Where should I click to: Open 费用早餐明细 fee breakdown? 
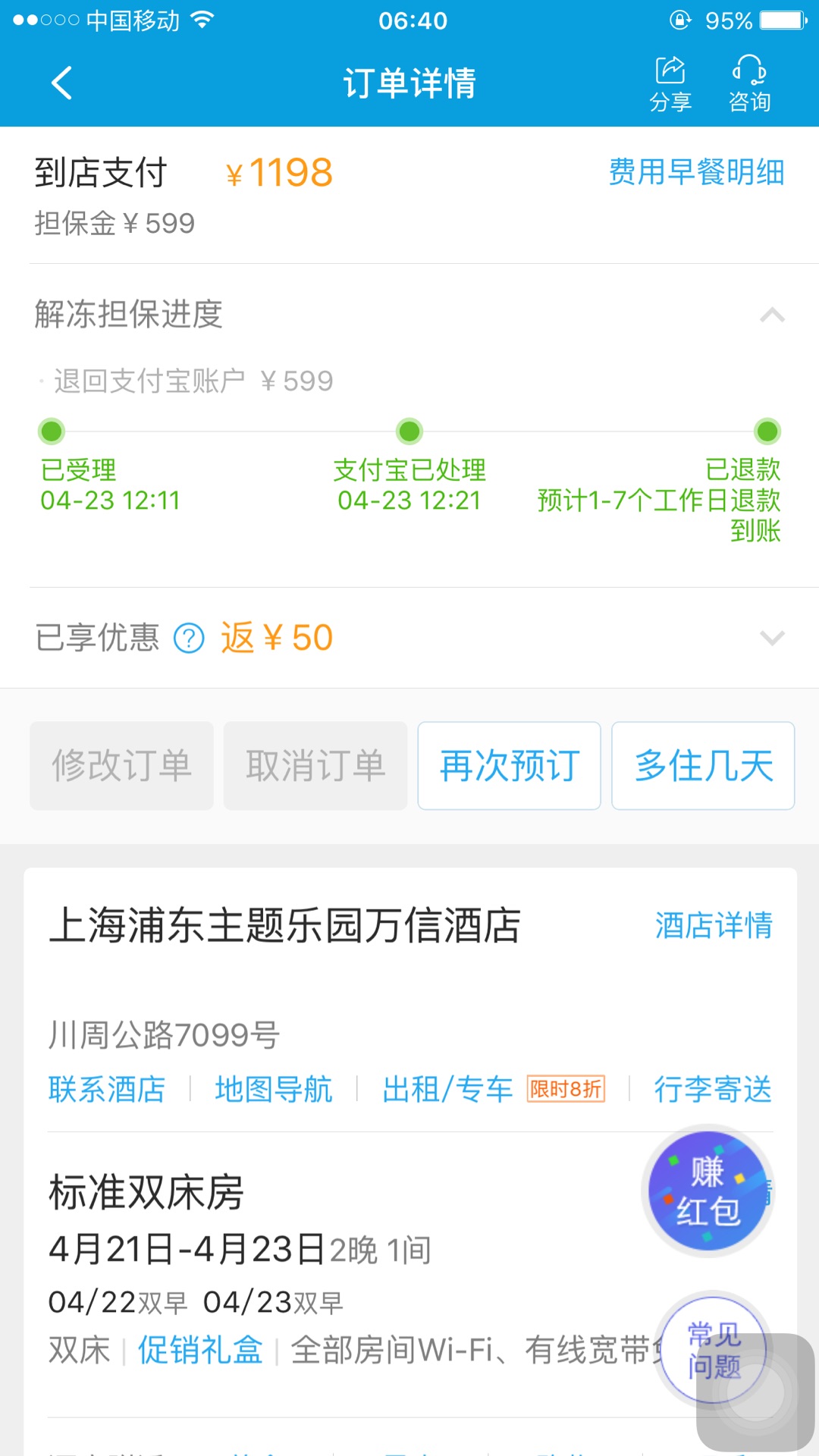(x=696, y=172)
